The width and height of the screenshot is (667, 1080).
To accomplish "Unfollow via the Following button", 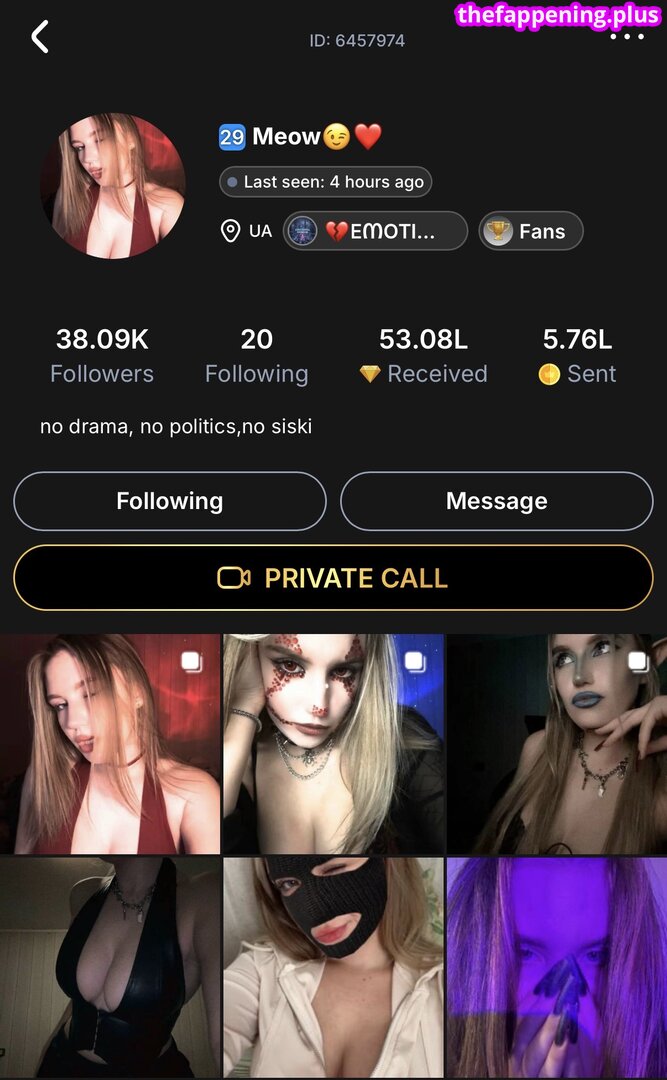I will pyautogui.click(x=170, y=501).
